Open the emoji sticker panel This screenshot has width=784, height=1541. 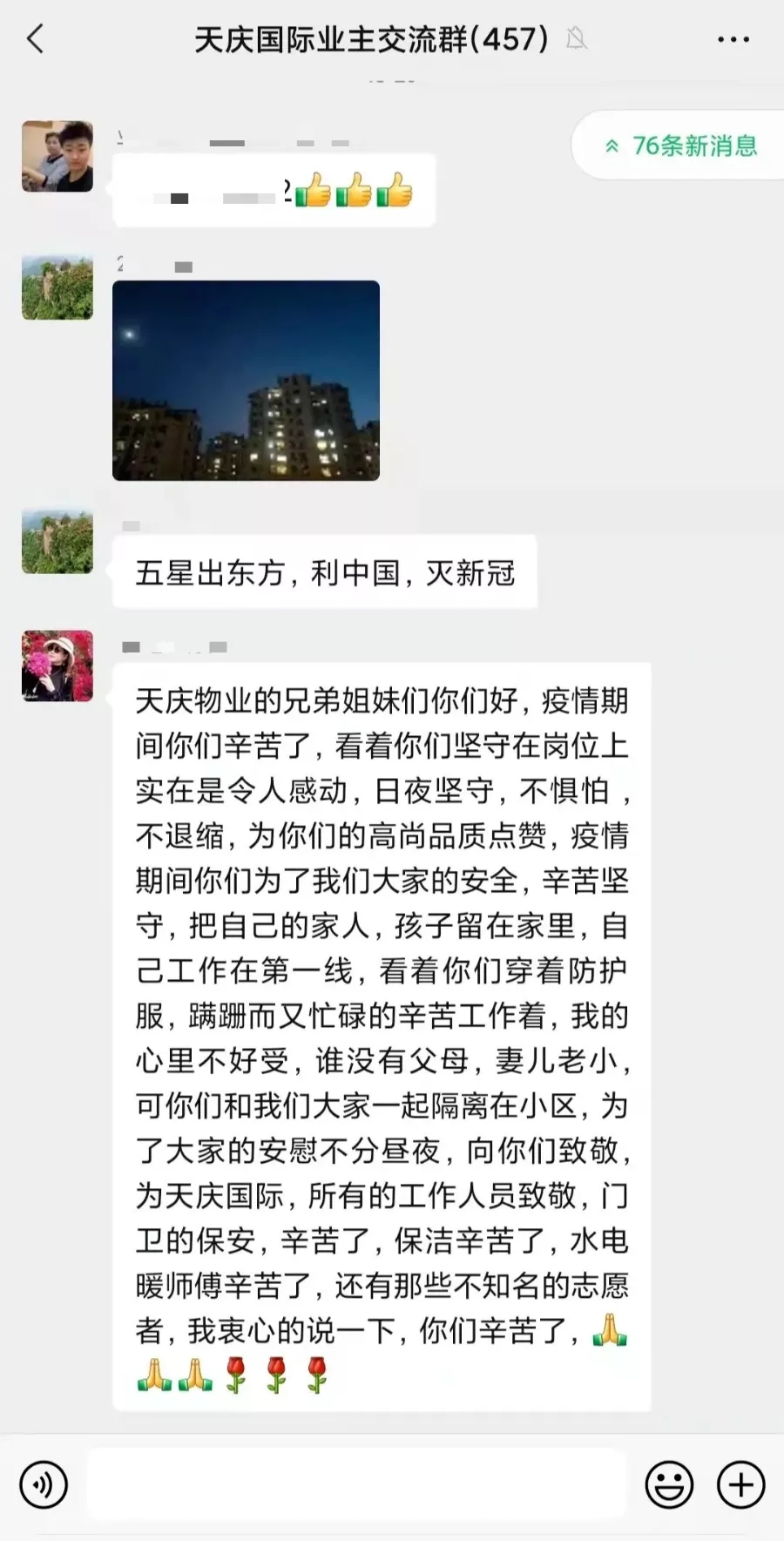click(669, 1484)
